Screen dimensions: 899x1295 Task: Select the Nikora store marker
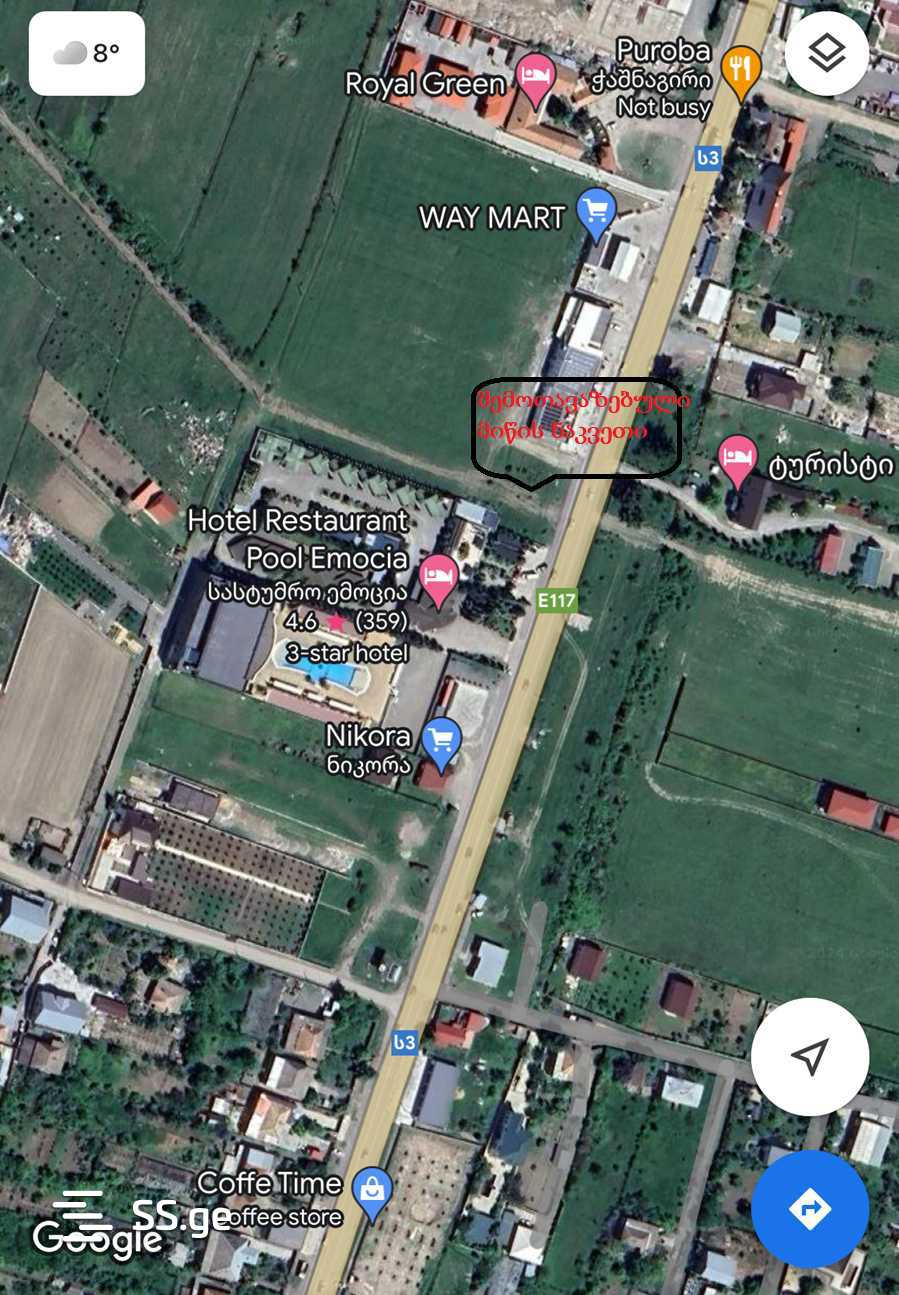pyautogui.click(x=441, y=740)
